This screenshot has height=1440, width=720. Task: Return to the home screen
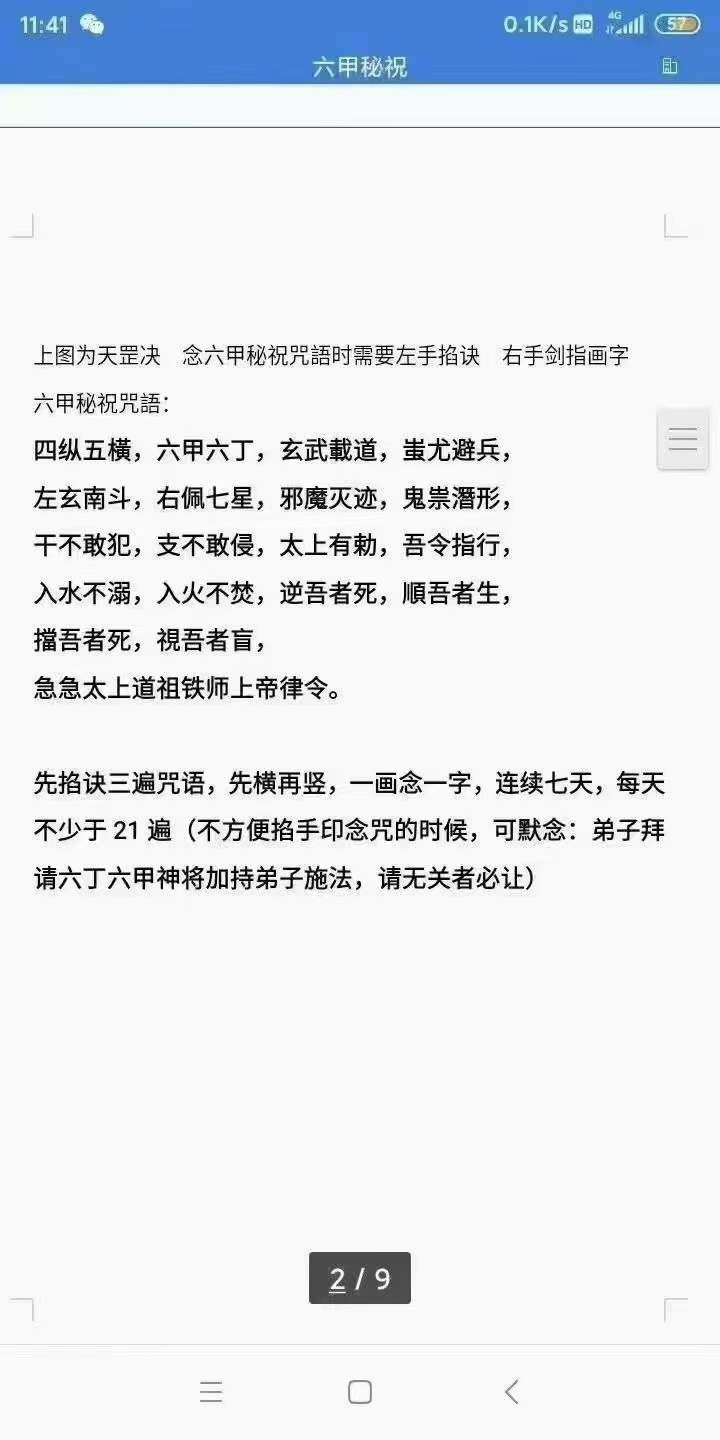pos(360,1392)
